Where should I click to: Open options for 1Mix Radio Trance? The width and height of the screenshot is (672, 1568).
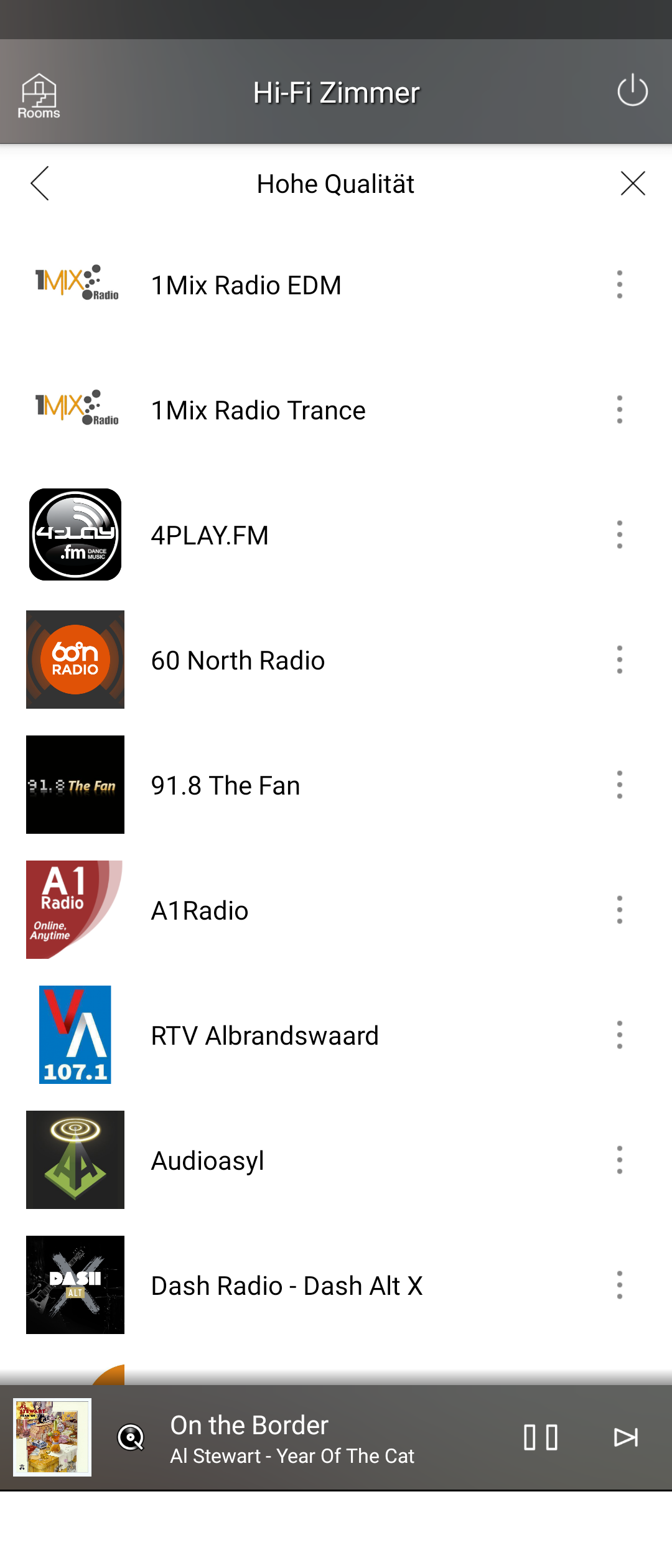[x=619, y=410]
